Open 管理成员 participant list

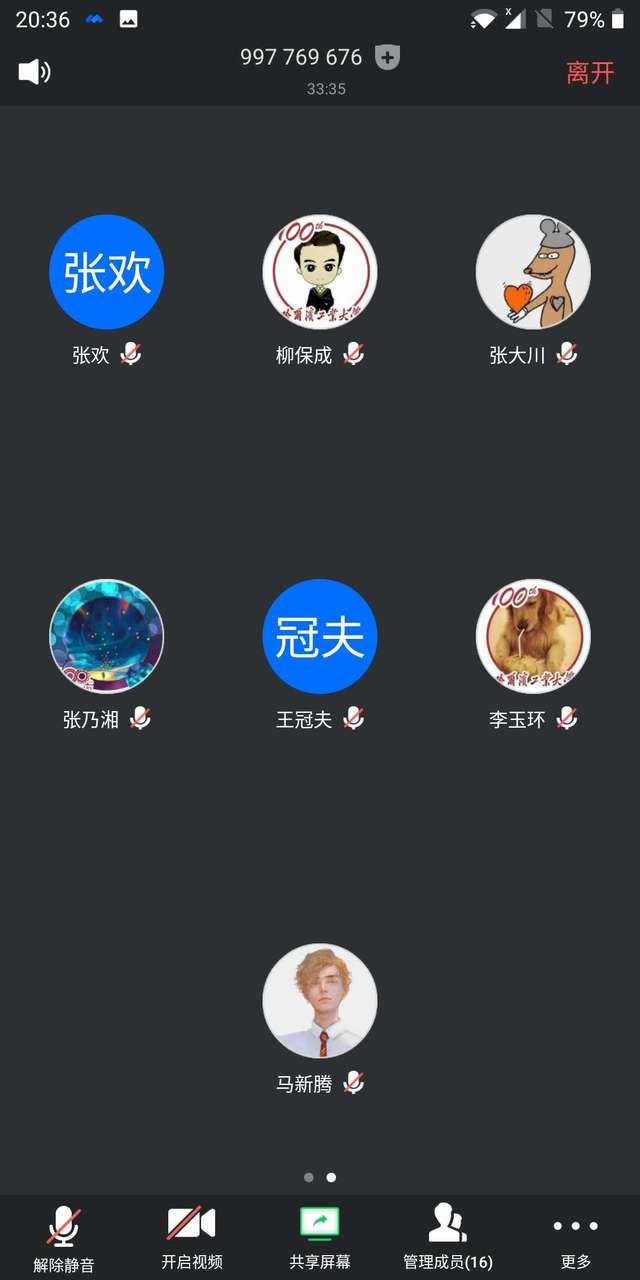tap(448, 1238)
